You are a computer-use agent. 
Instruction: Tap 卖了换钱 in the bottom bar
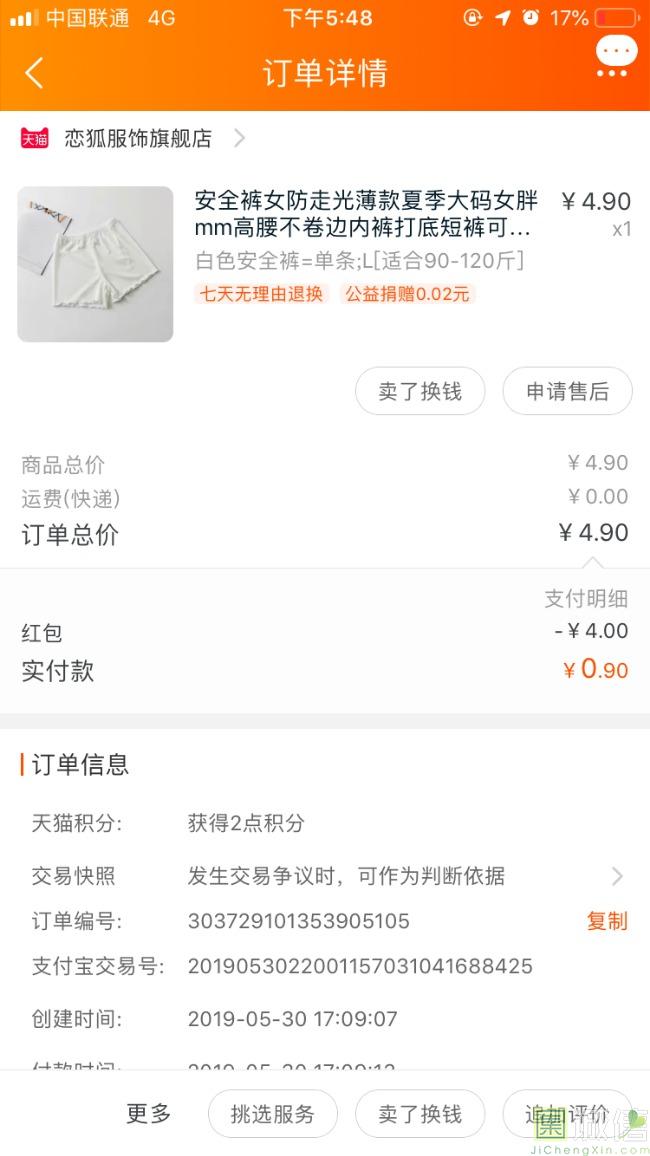(x=420, y=1113)
